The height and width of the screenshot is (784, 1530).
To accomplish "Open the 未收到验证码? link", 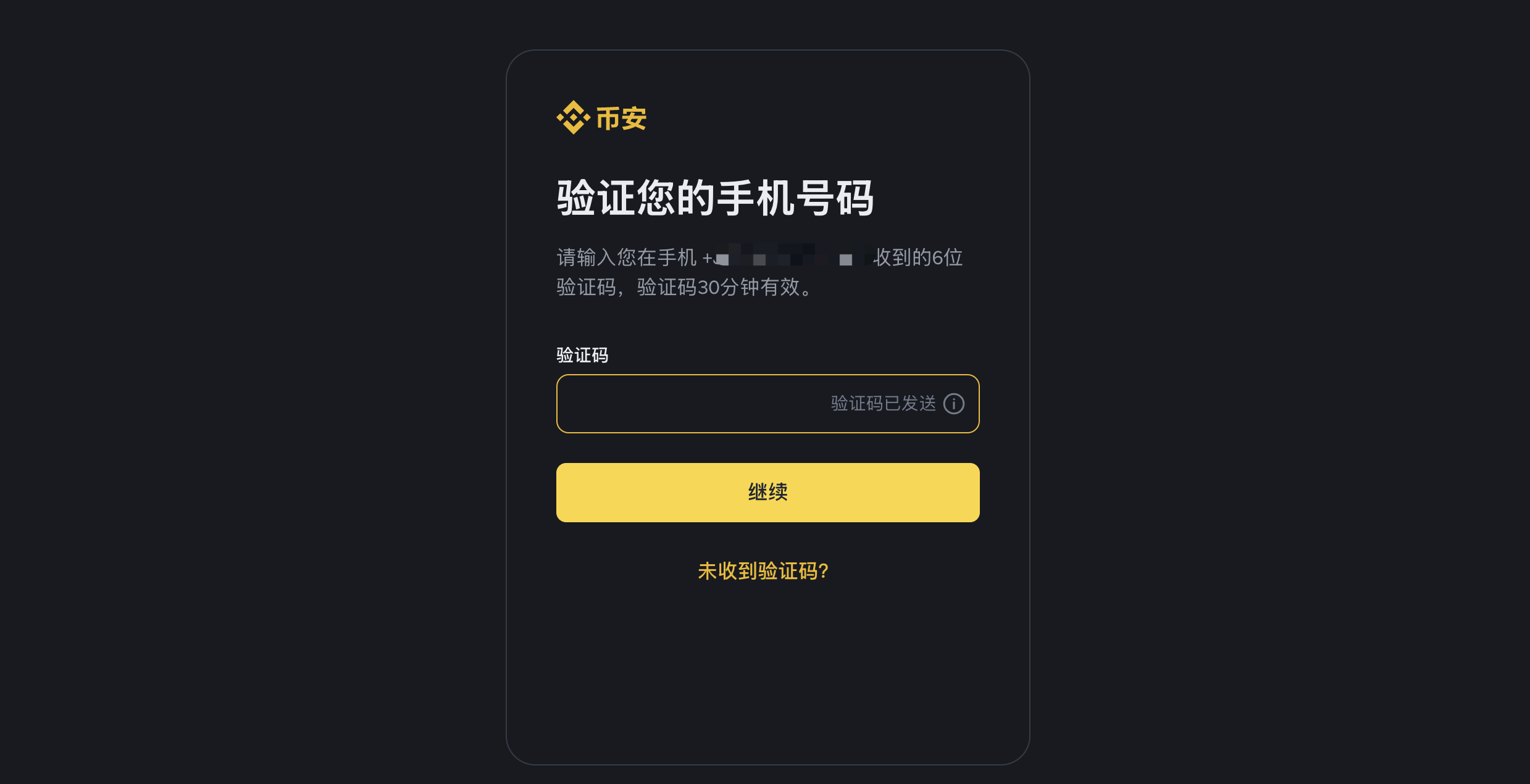I will click(x=763, y=571).
